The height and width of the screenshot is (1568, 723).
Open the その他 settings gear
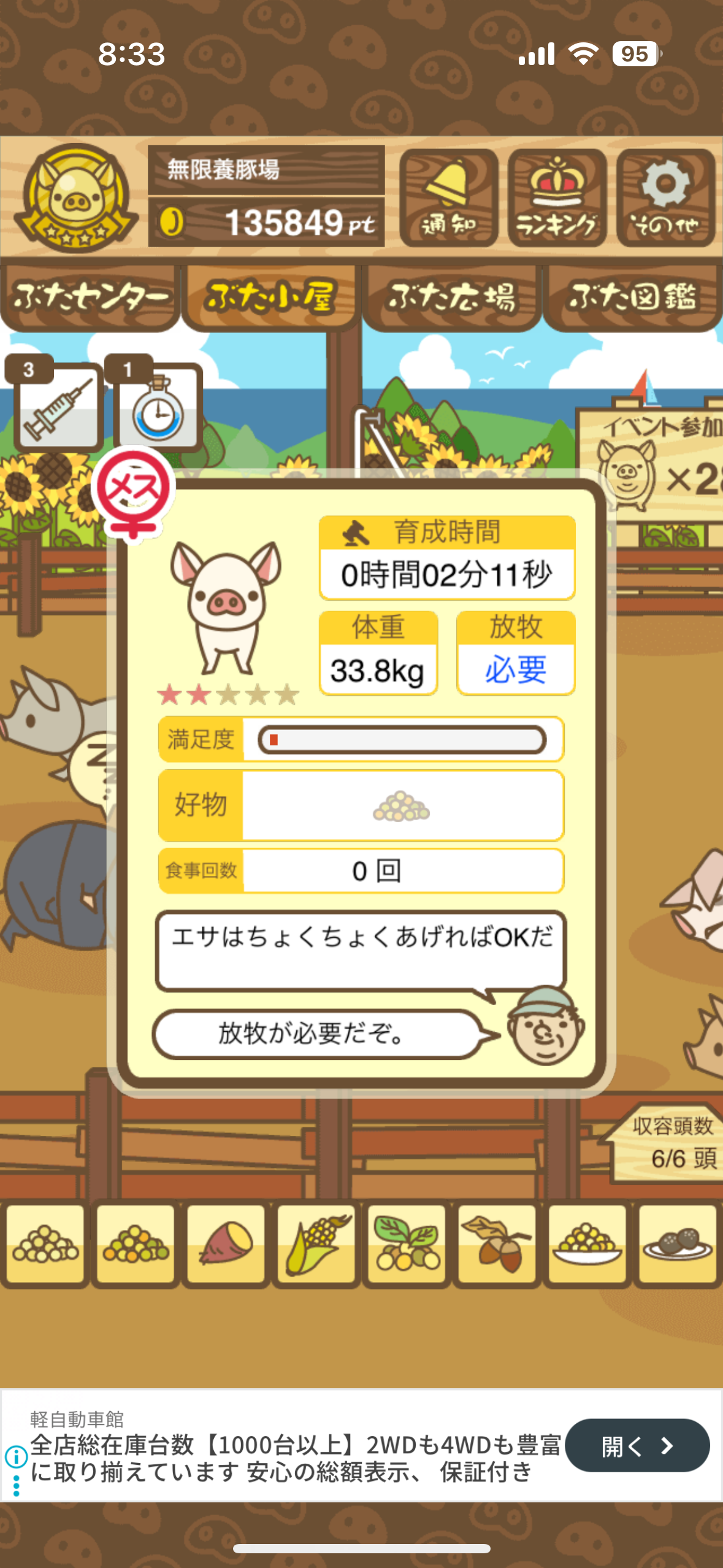(x=665, y=198)
